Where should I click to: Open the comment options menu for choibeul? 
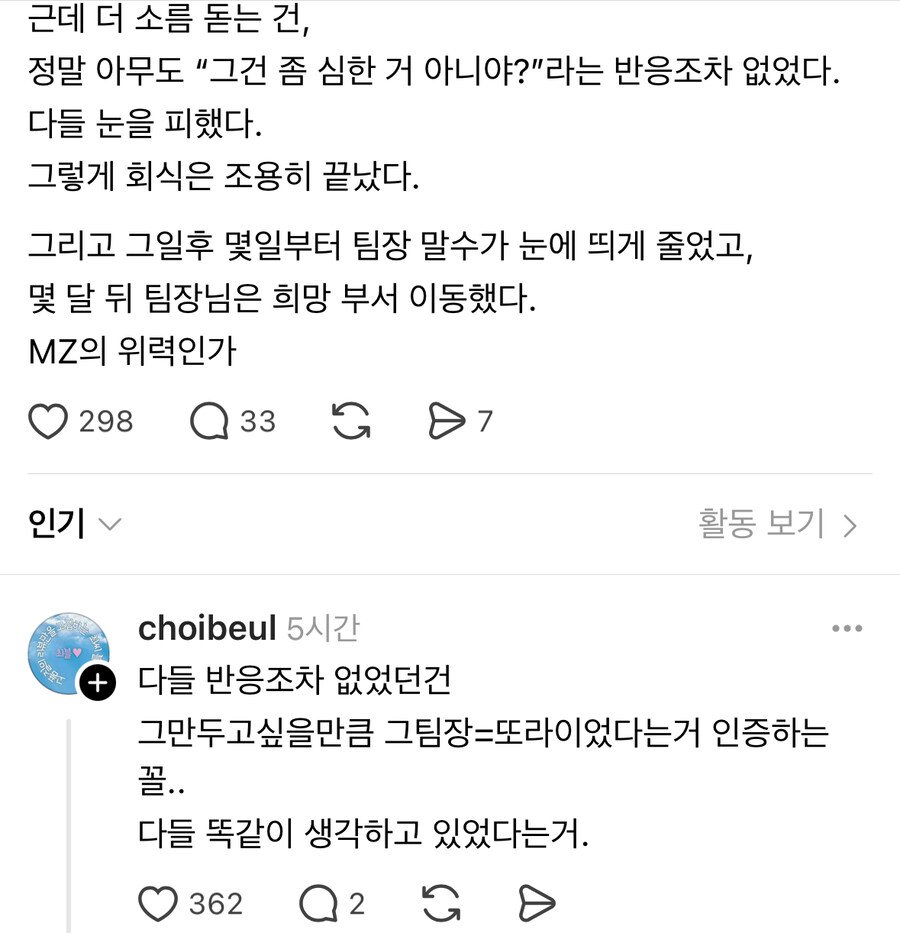849,627
